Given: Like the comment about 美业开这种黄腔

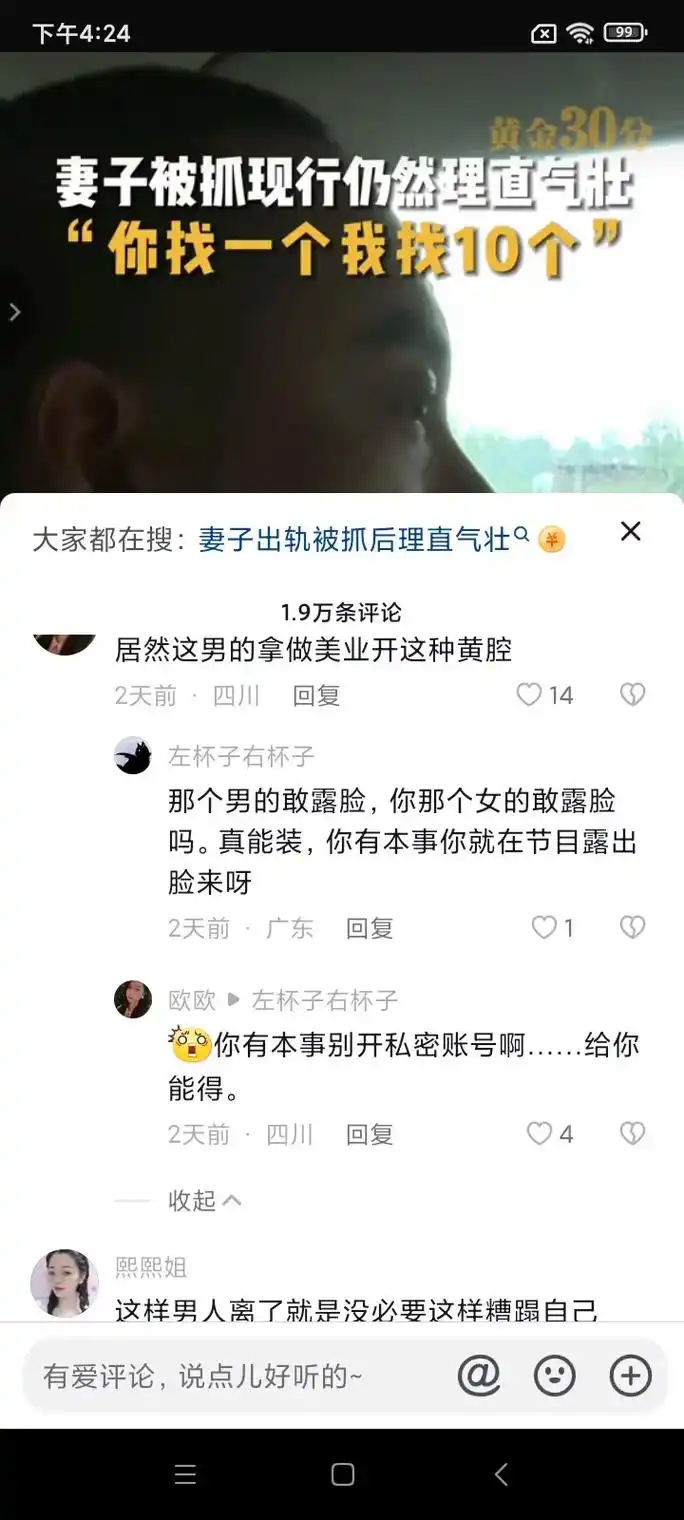Looking at the screenshot, I should point(530,695).
